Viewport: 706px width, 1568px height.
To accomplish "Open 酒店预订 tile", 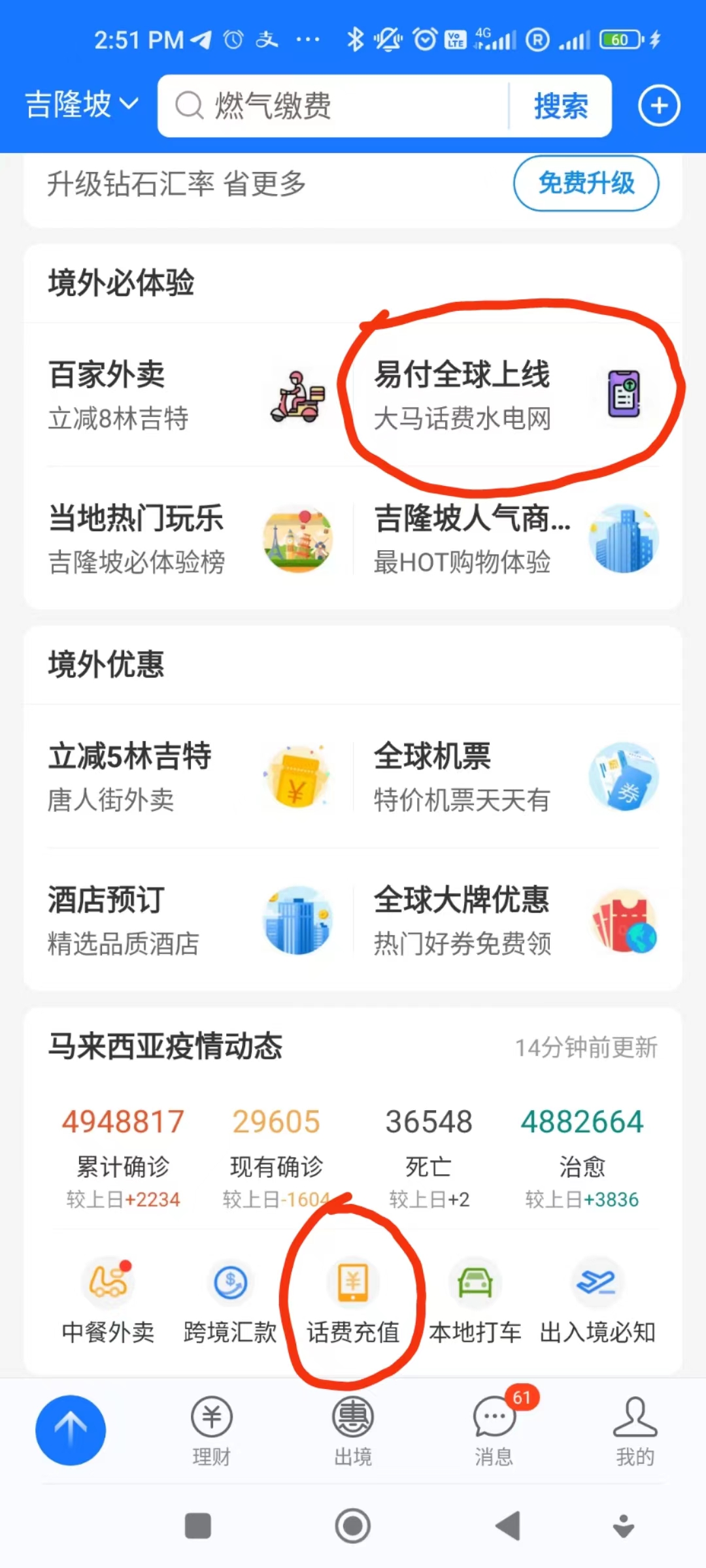I will pyautogui.click(x=186, y=920).
